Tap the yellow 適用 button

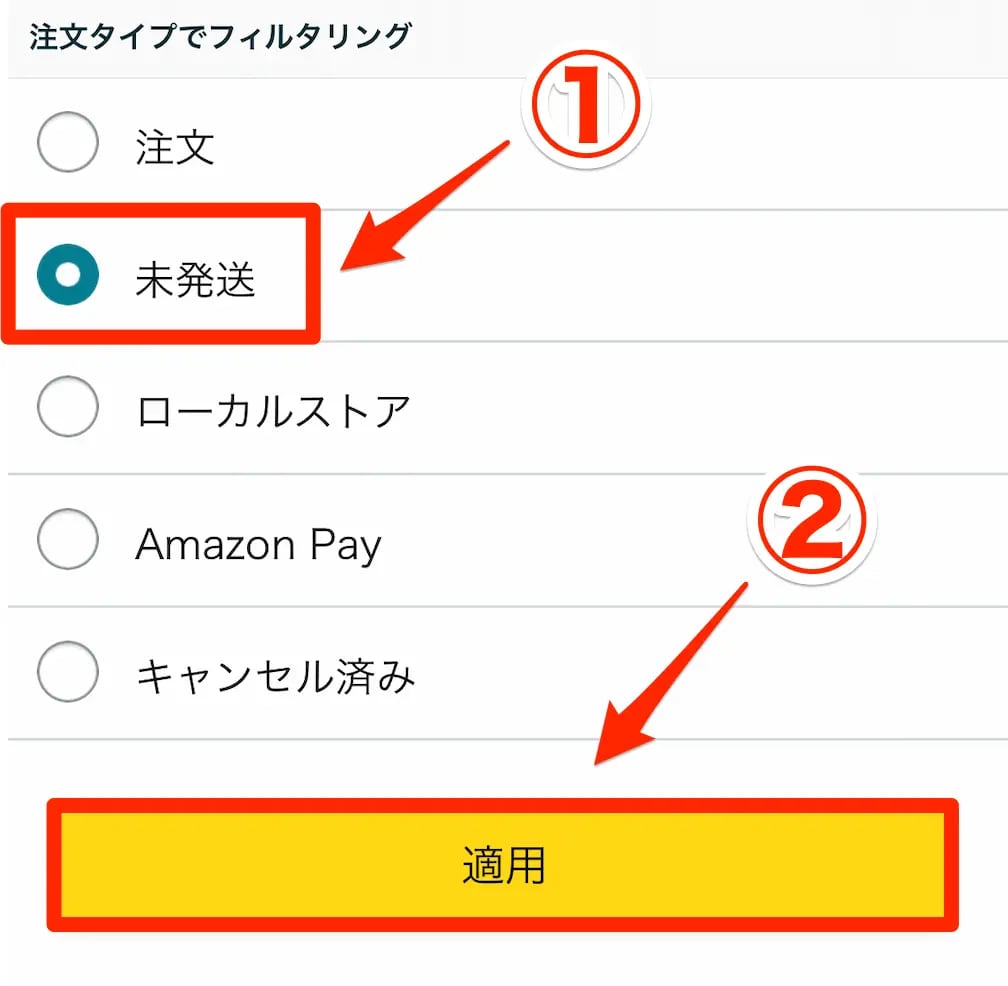click(503, 865)
